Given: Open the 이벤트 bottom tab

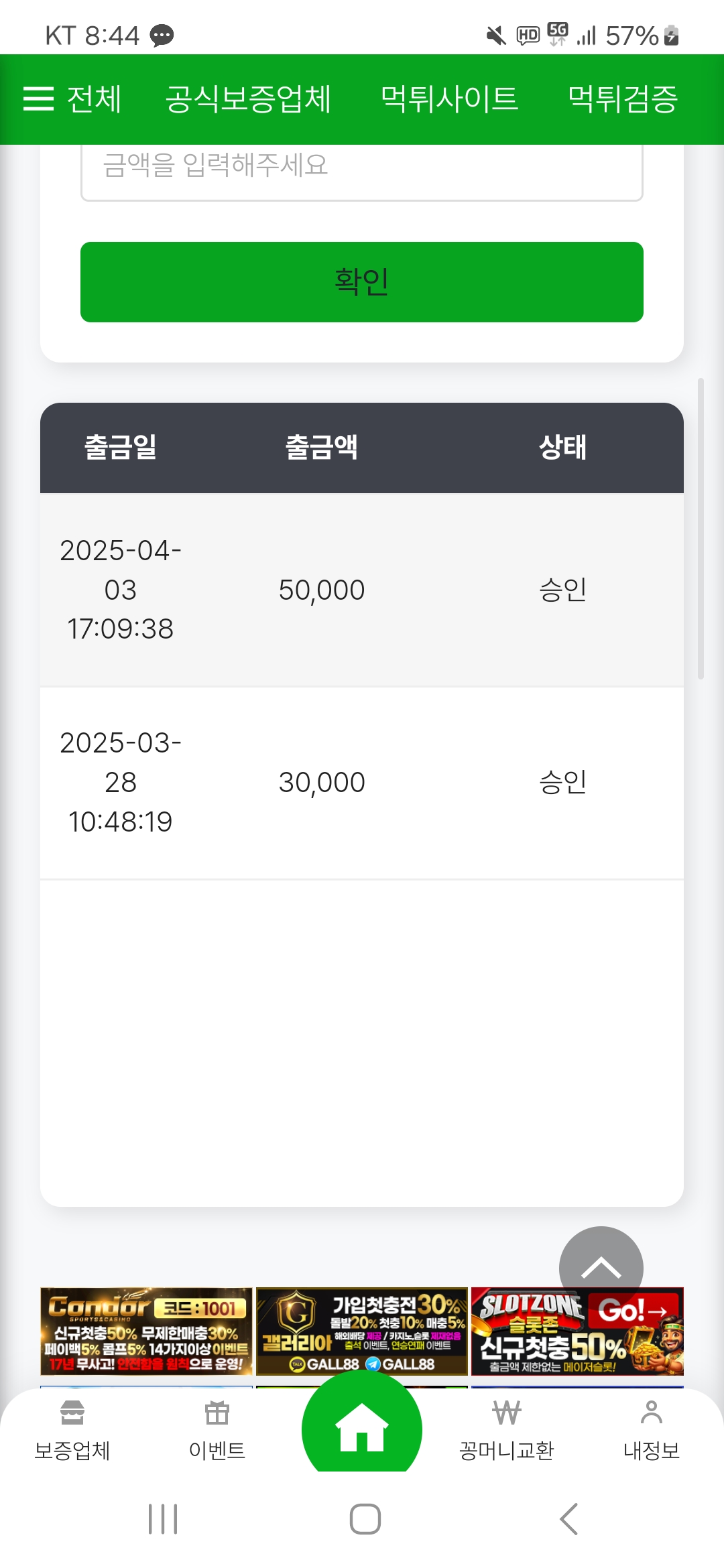Looking at the screenshot, I should pyautogui.click(x=217, y=1431).
